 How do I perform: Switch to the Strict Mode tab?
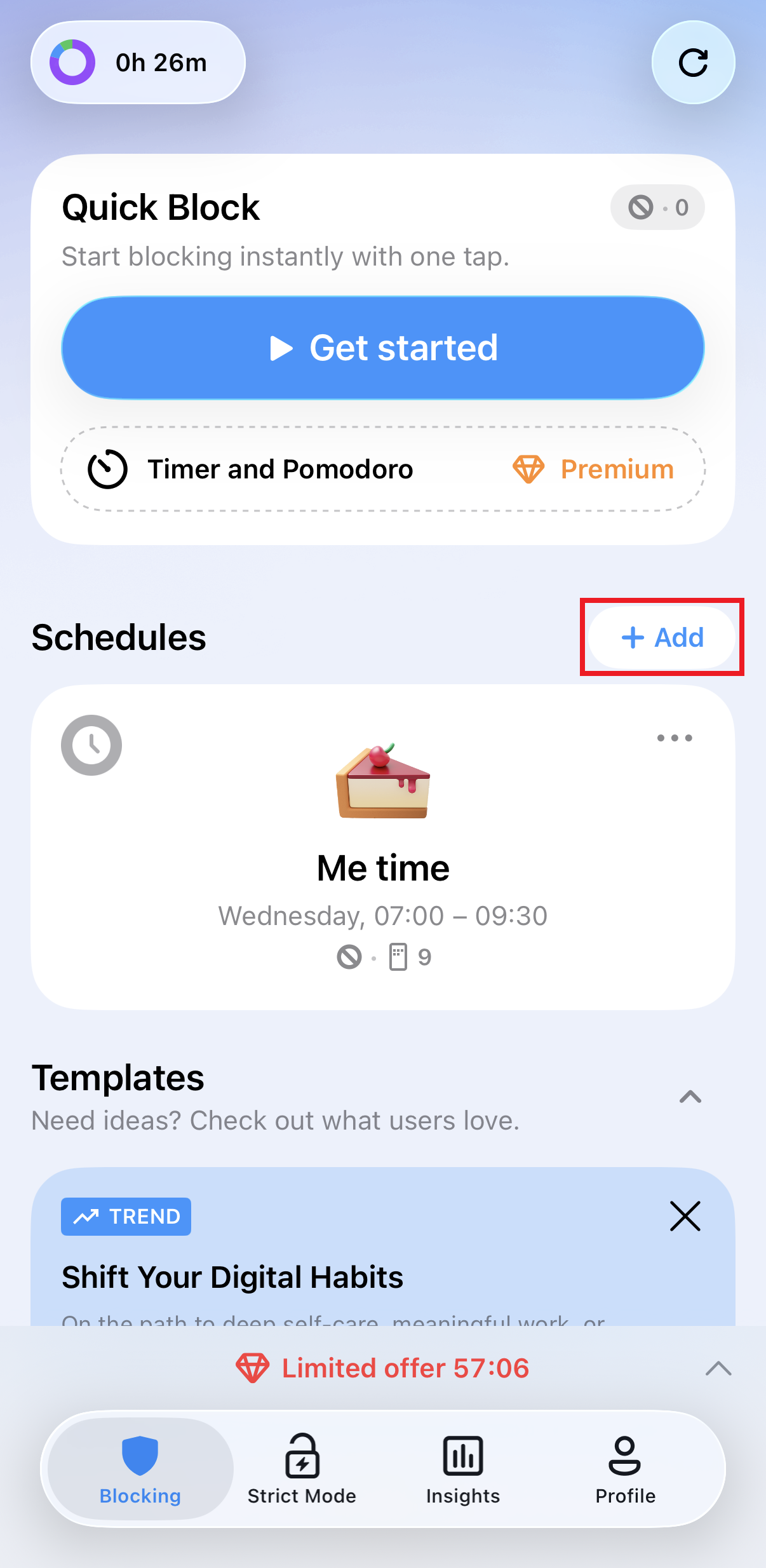tap(302, 1469)
